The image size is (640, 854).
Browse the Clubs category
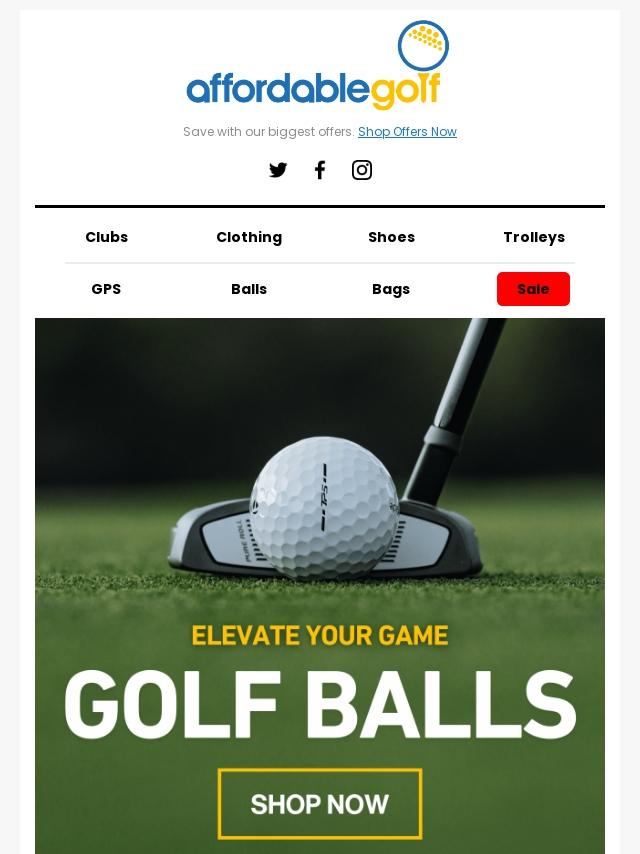(106, 237)
